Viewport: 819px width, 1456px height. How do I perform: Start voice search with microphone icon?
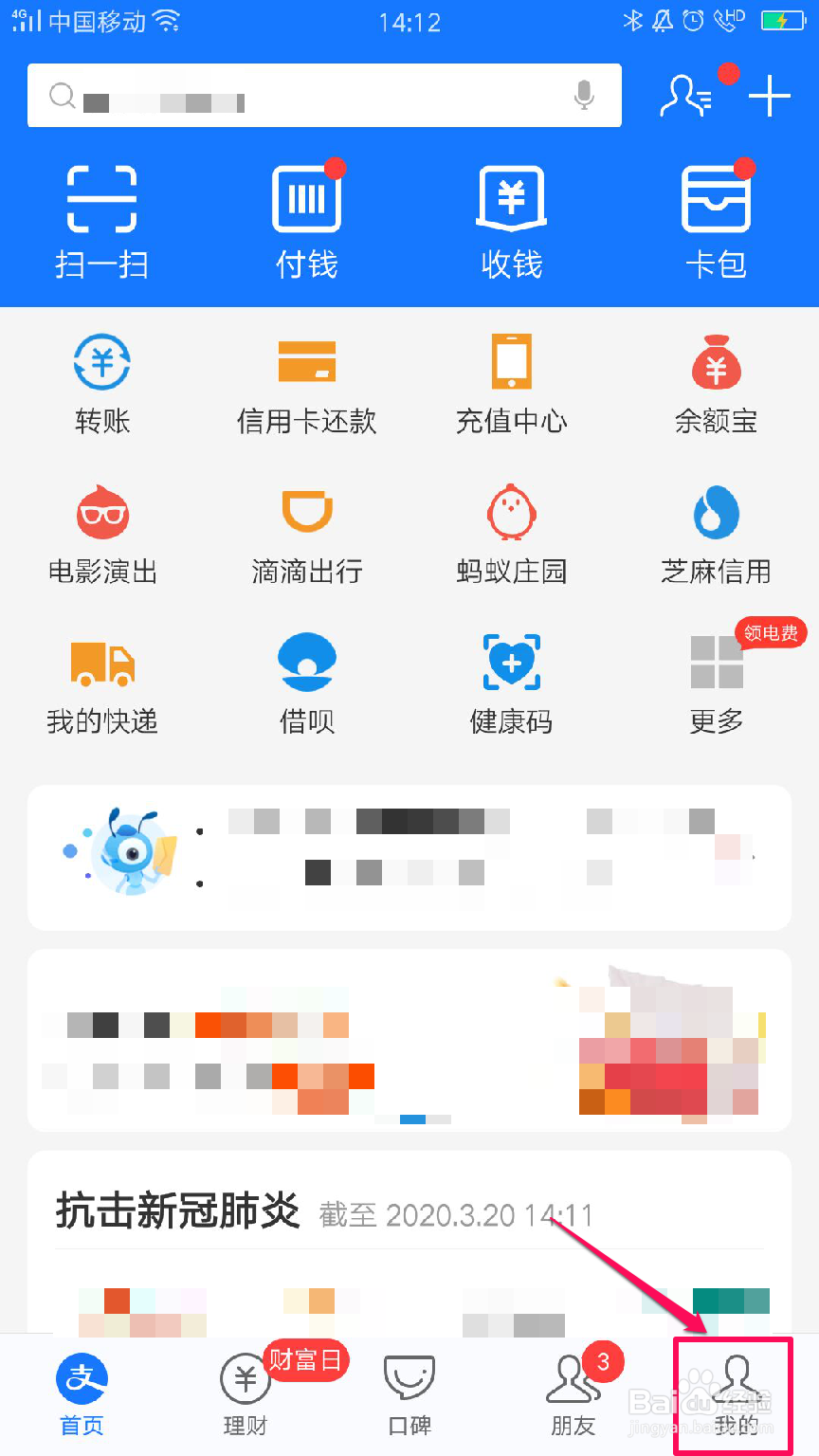[x=585, y=95]
